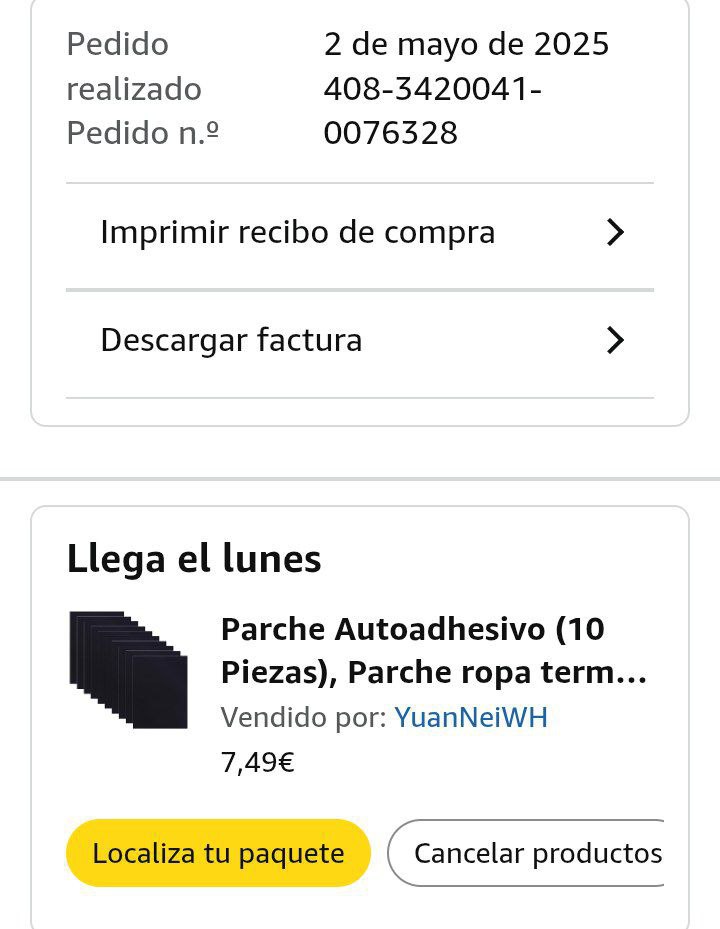The height and width of the screenshot is (929, 720).
Task: Tap Localiza tu paquete button
Action: pyautogui.click(x=218, y=853)
